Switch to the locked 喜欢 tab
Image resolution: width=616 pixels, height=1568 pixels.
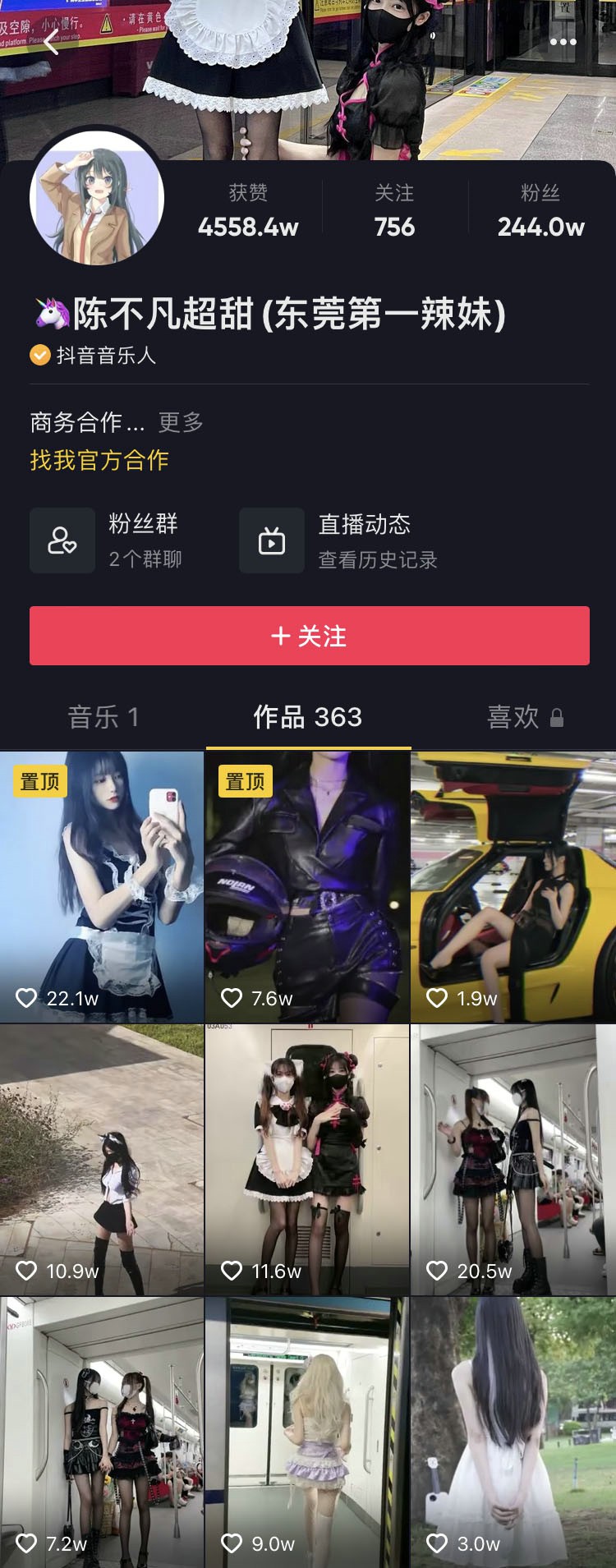tap(524, 717)
